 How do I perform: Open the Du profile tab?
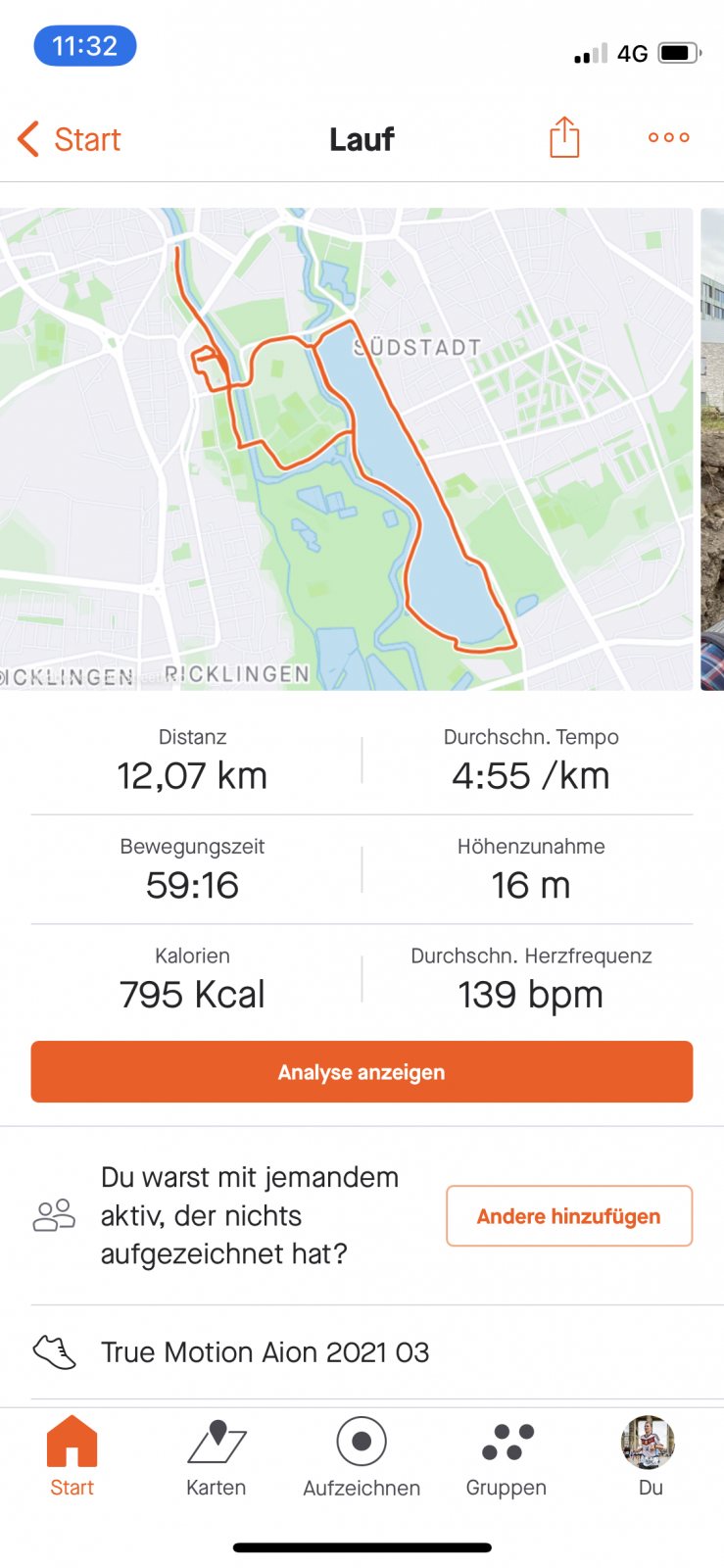pyautogui.click(x=650, y=1457)
